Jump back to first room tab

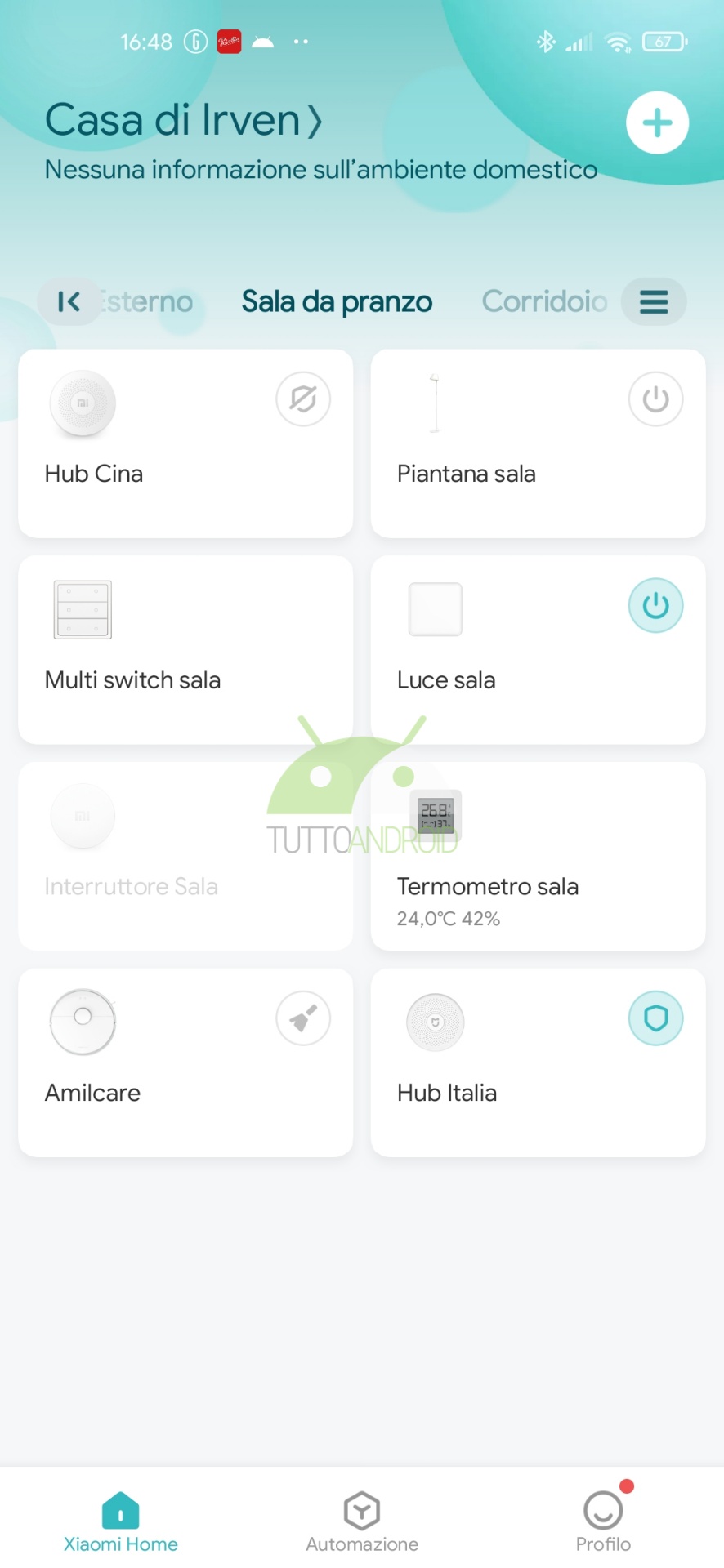tap(69, 301)
